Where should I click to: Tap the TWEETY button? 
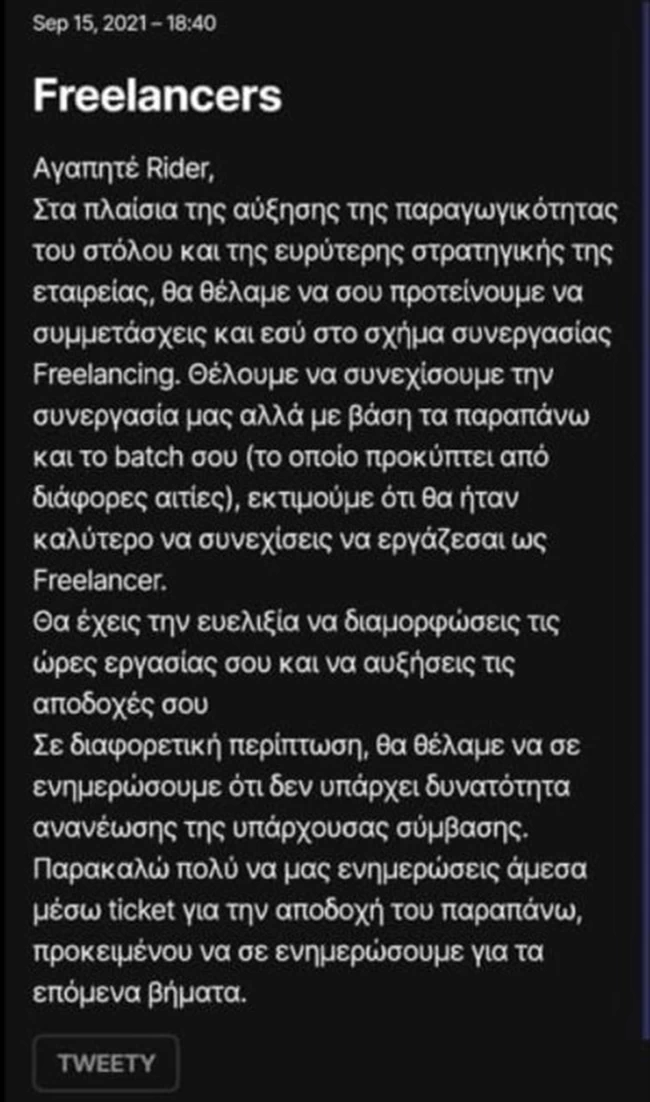106,1062
